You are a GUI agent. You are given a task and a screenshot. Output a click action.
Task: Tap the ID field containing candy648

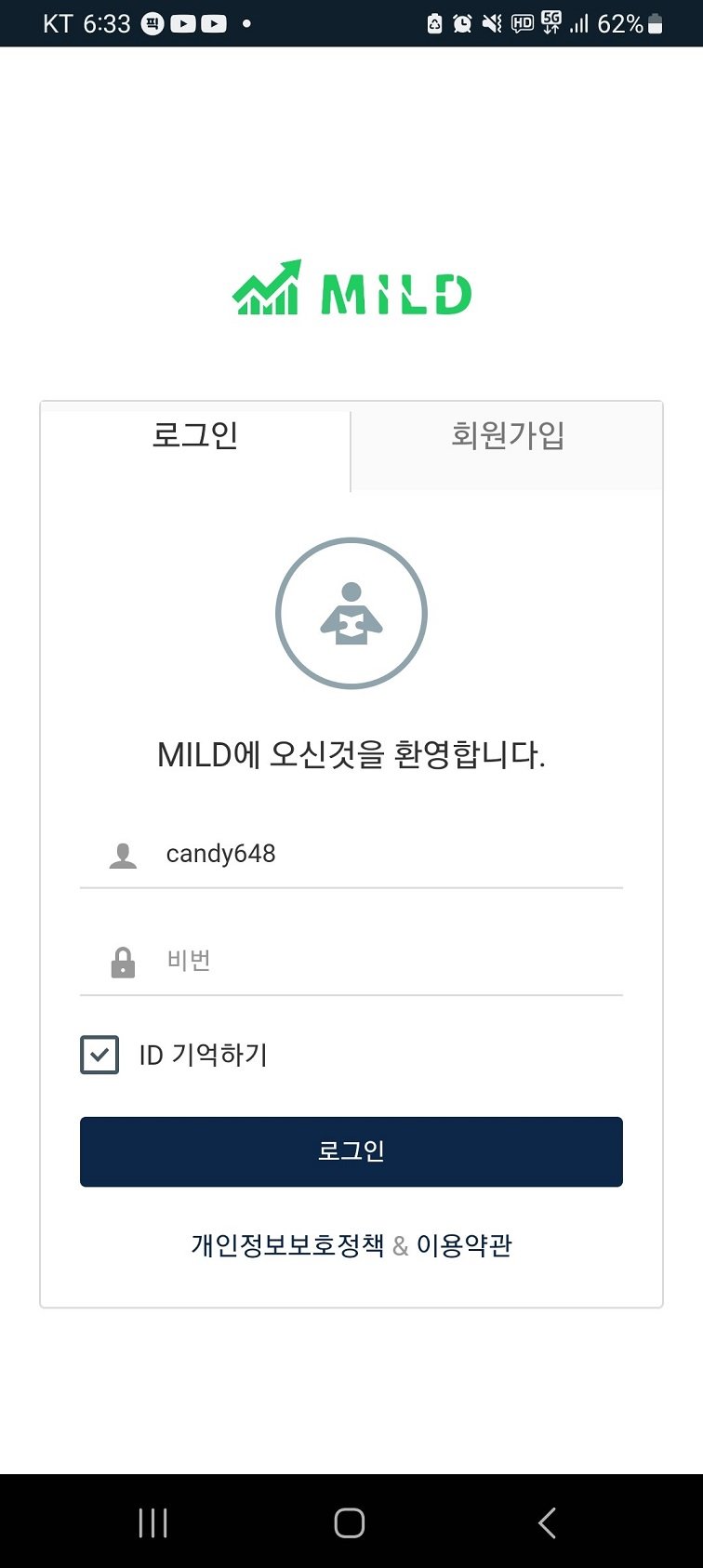pos(372,854)
